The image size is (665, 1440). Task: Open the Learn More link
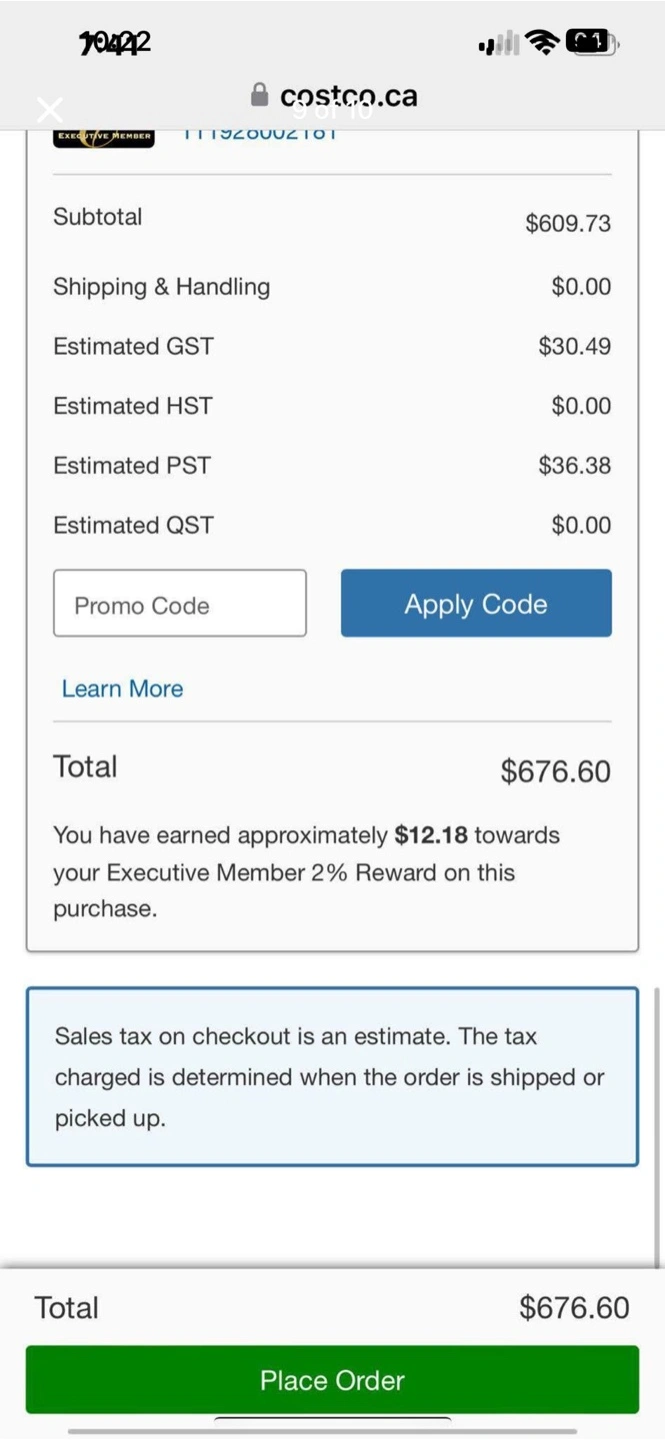pos(122,689)
